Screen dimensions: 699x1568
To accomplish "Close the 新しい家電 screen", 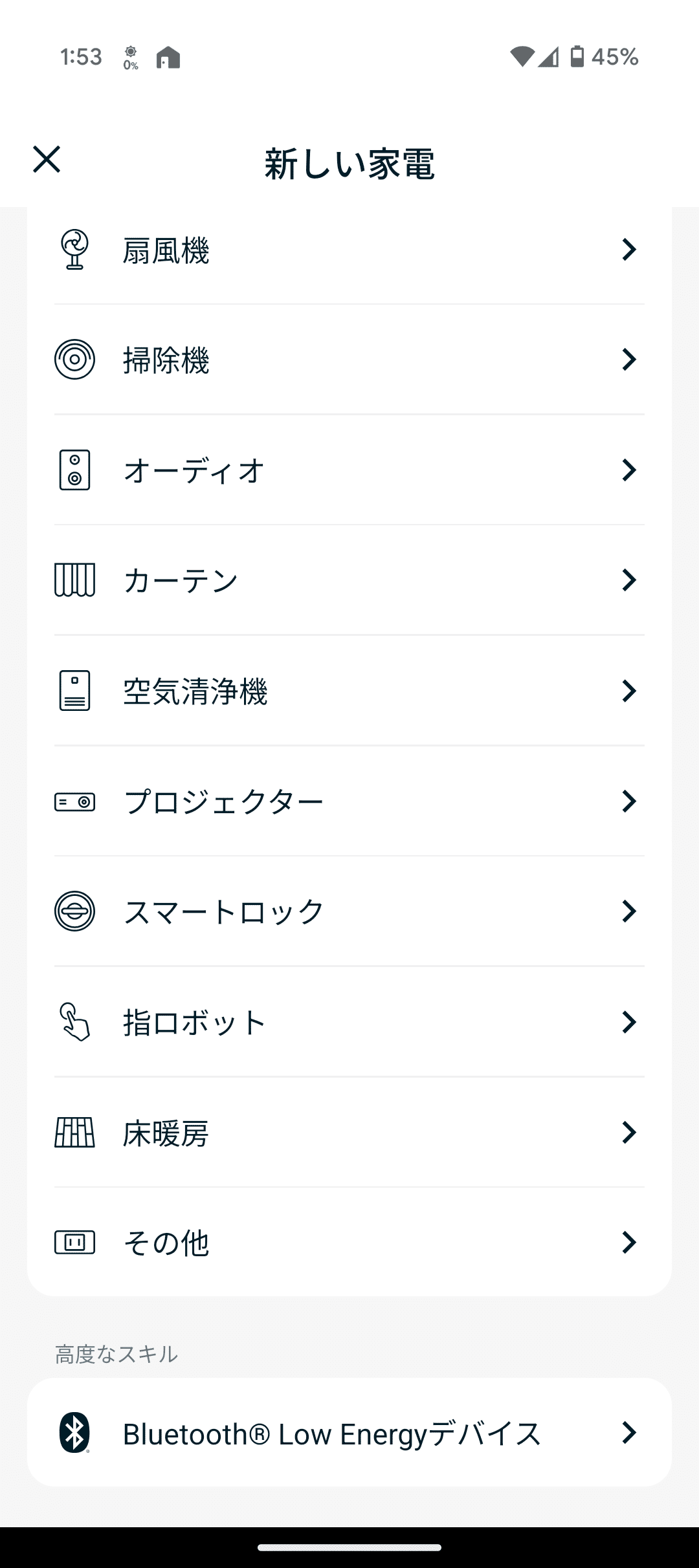I will (47, 159).
